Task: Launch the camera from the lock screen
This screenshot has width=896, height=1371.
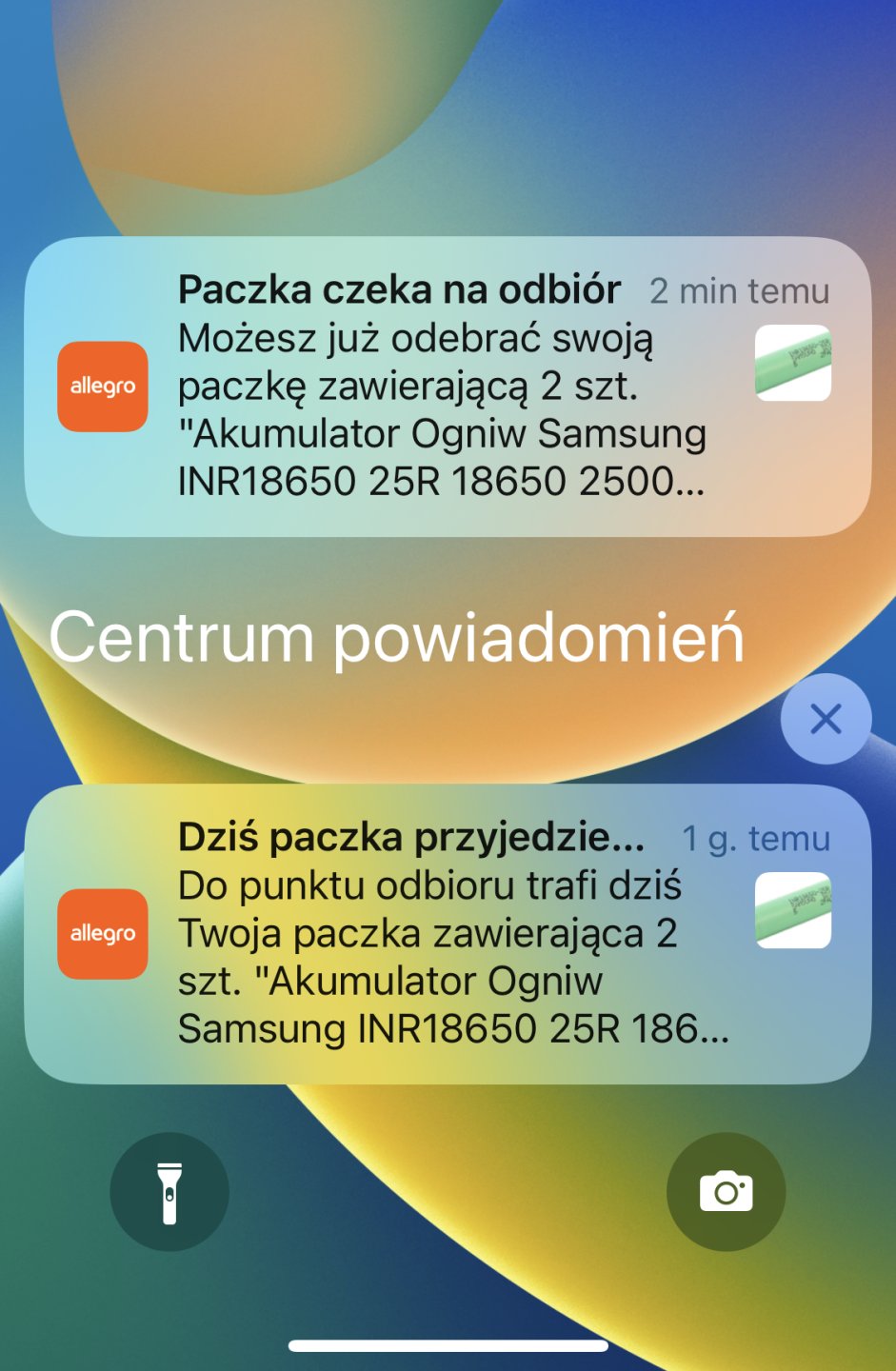Action: point(726,1191)
